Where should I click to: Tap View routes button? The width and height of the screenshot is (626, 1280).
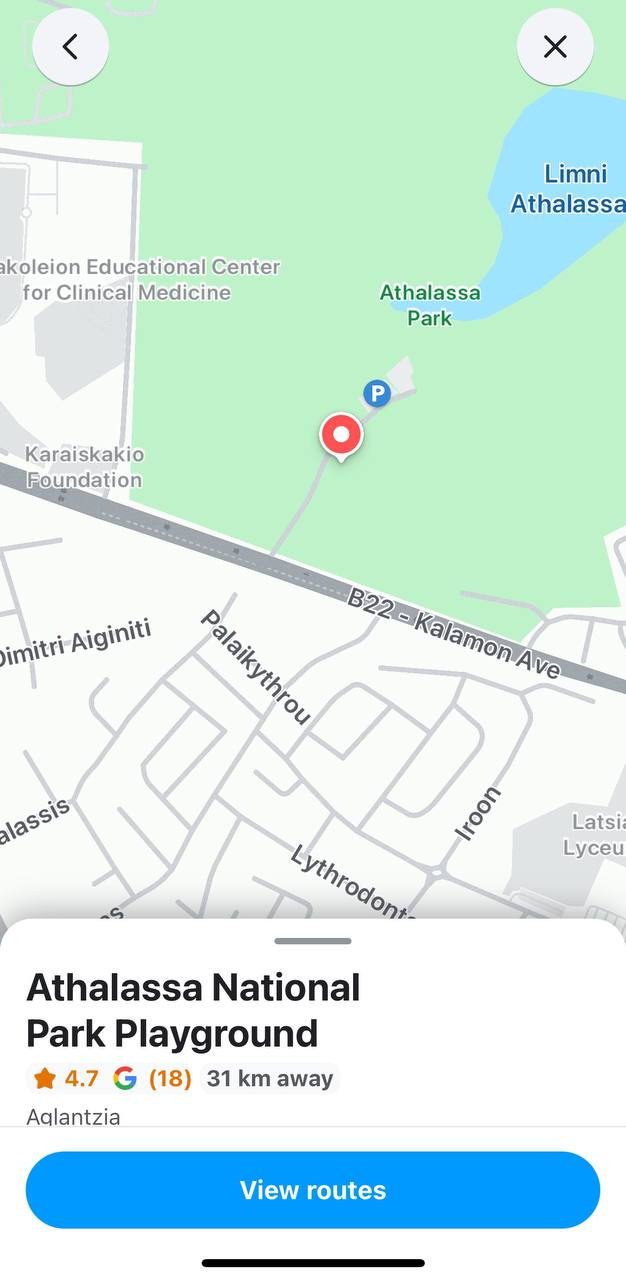(x=313, y=1190)
